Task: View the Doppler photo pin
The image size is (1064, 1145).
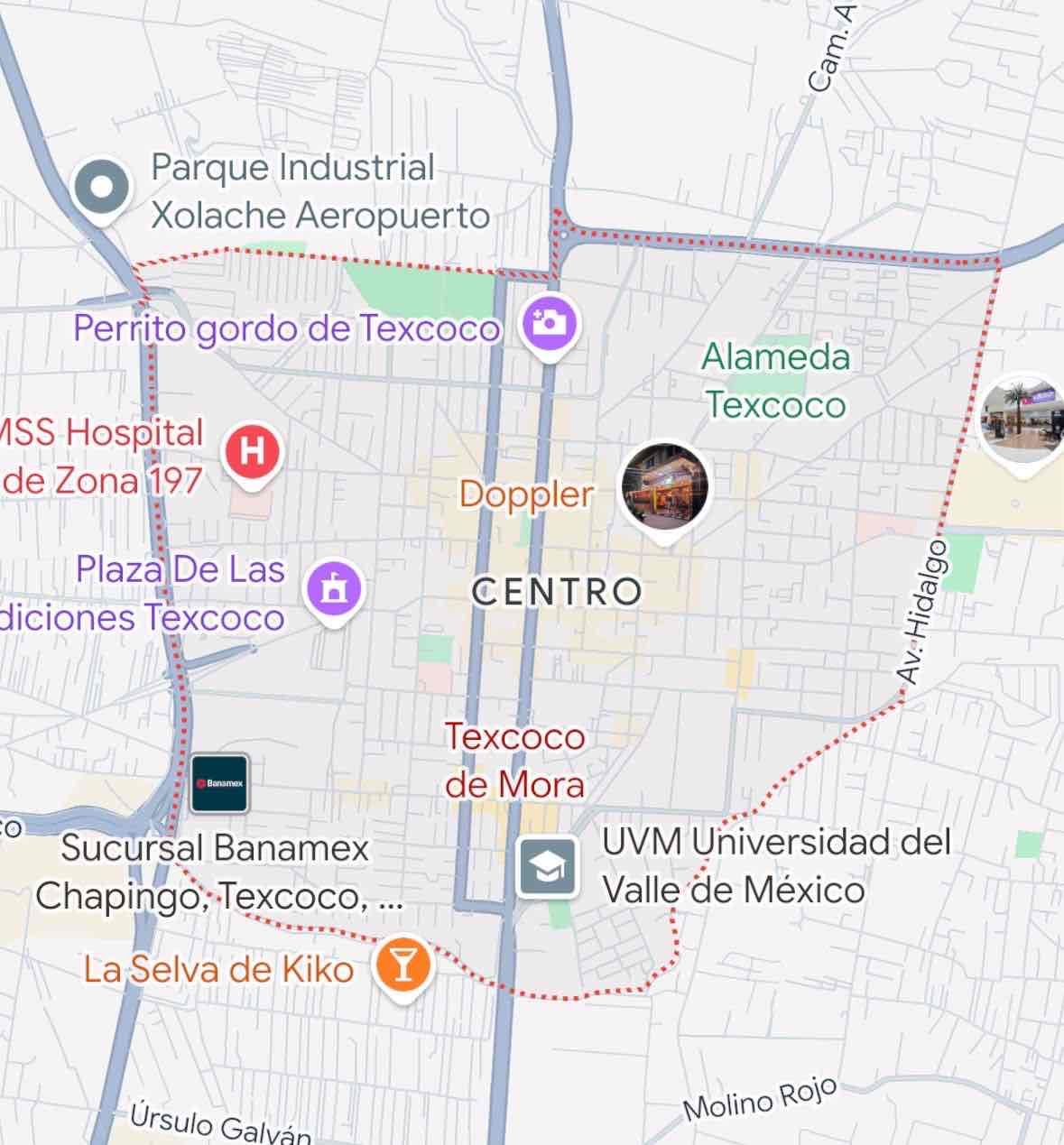Action: pos(665,487)
